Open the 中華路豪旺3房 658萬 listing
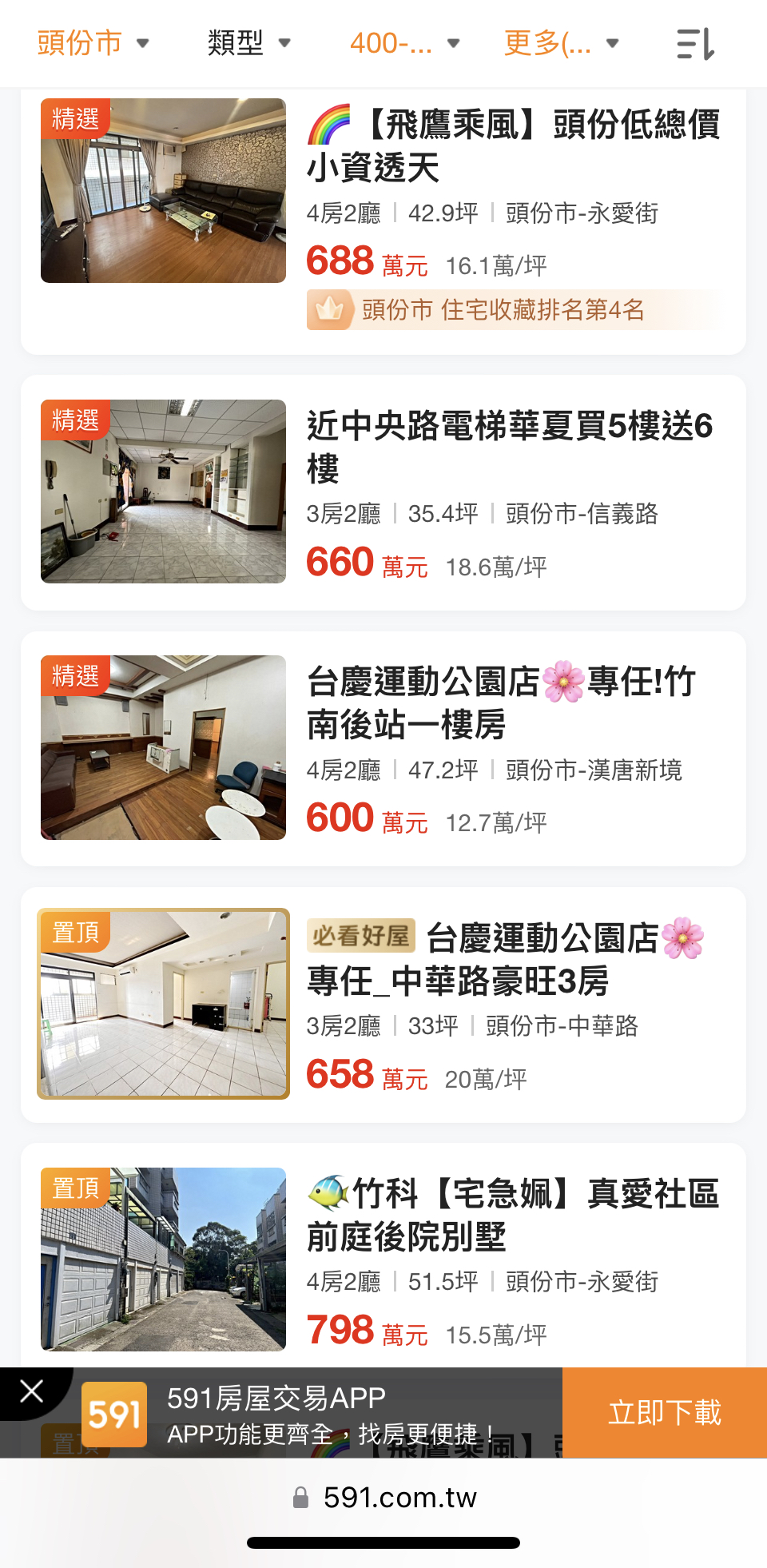The image size is (767, 1568). click(x=503, y=959)
